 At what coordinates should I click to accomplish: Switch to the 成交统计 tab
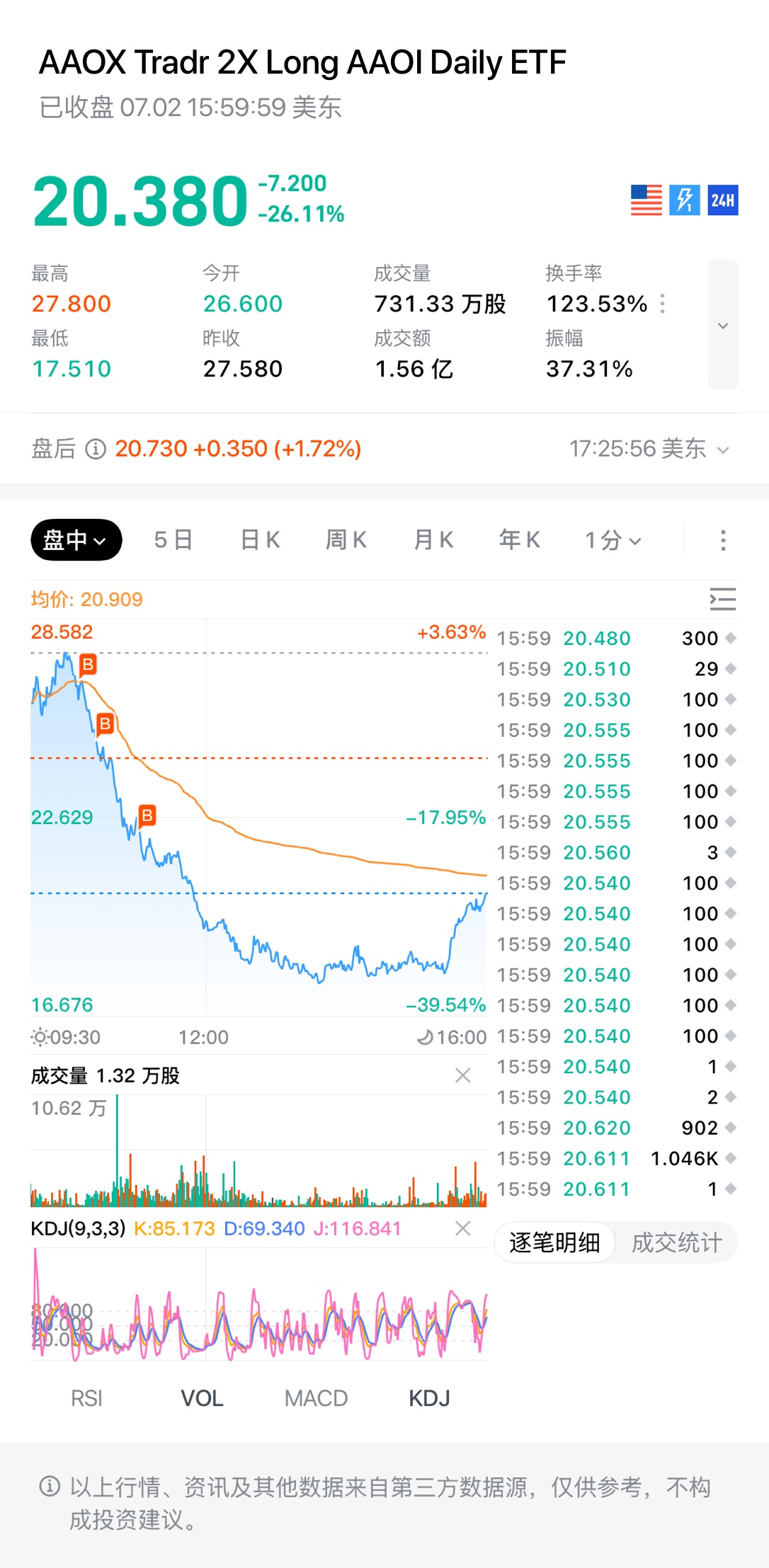[x=677, y=1242]
